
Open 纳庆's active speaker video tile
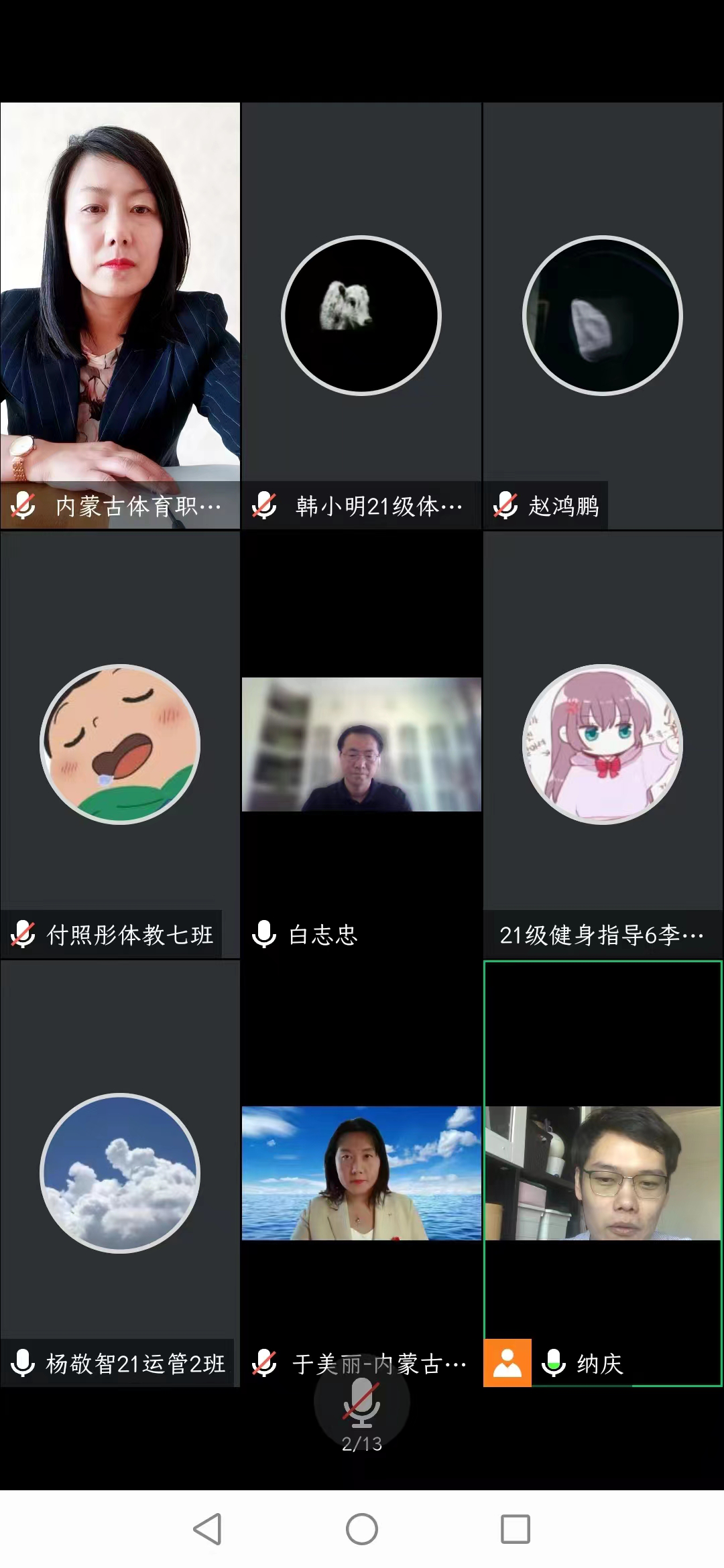(x=602, y=1173)
